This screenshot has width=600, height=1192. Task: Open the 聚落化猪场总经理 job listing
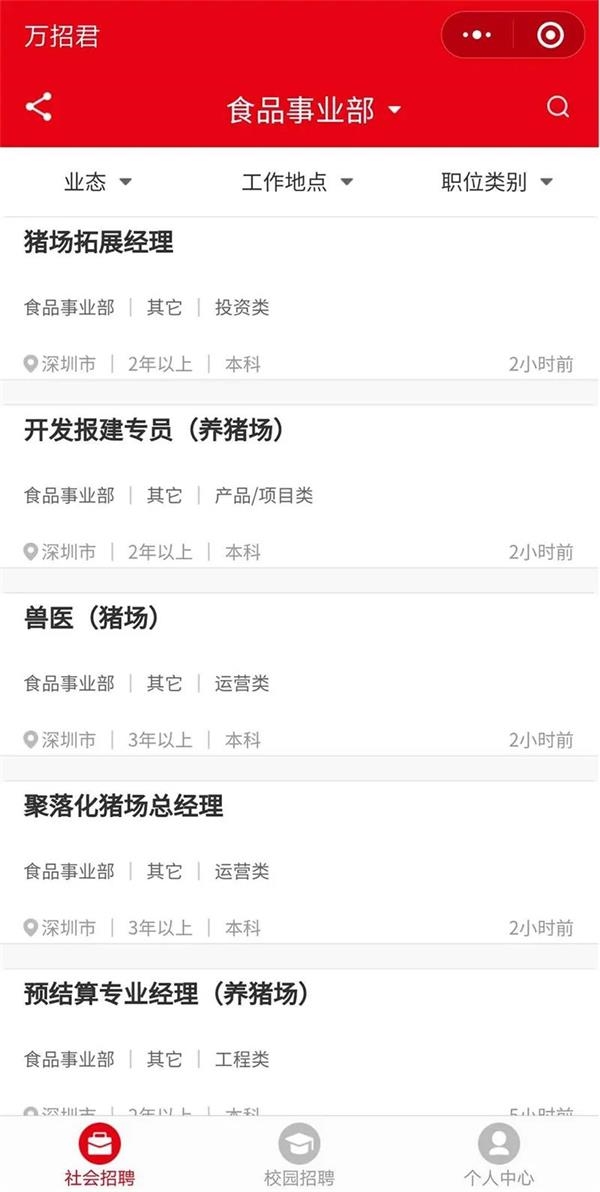(300, 862)
